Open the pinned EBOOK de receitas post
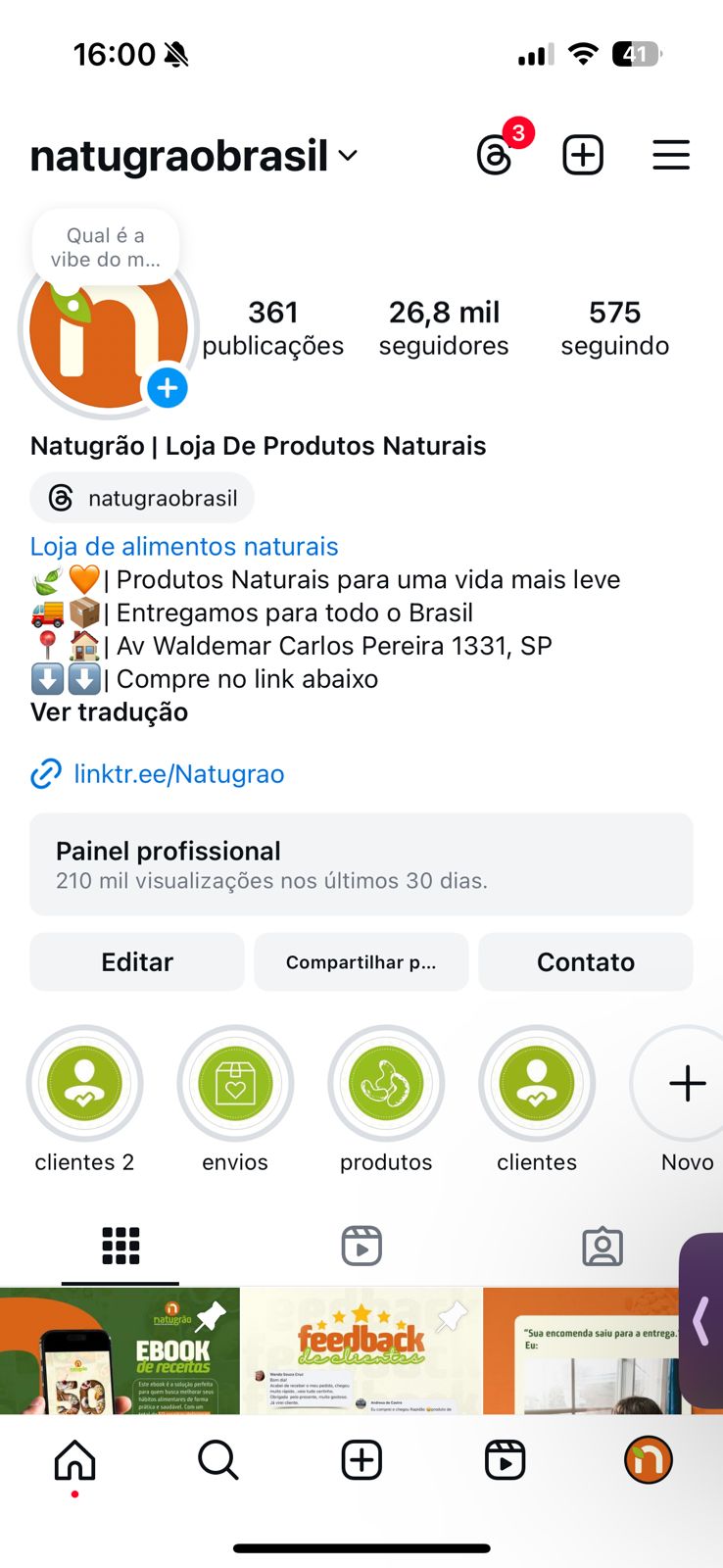 (x=120, y=1350)
